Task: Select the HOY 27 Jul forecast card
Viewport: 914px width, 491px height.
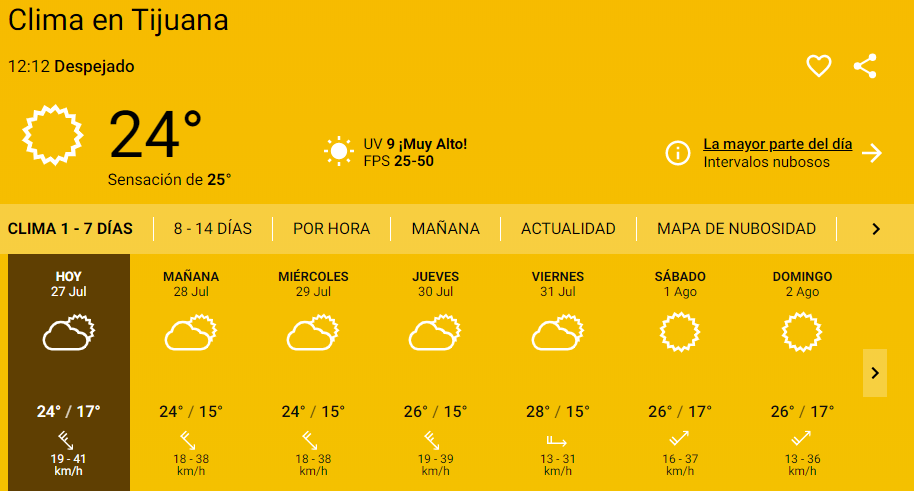Action: [69, 372]
